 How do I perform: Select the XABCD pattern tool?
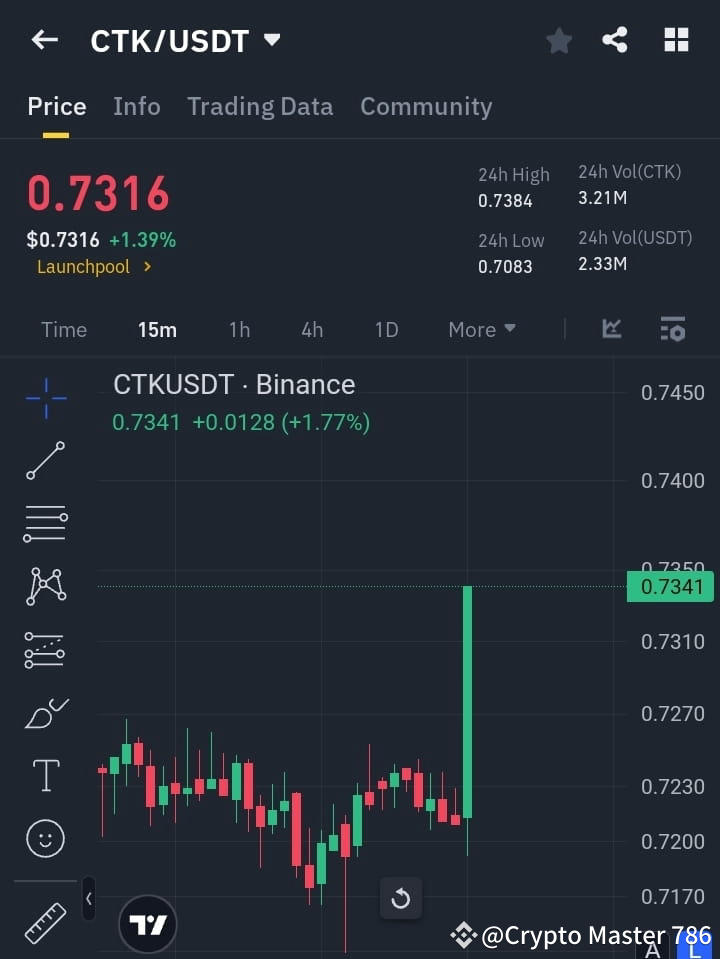(45, 587)
